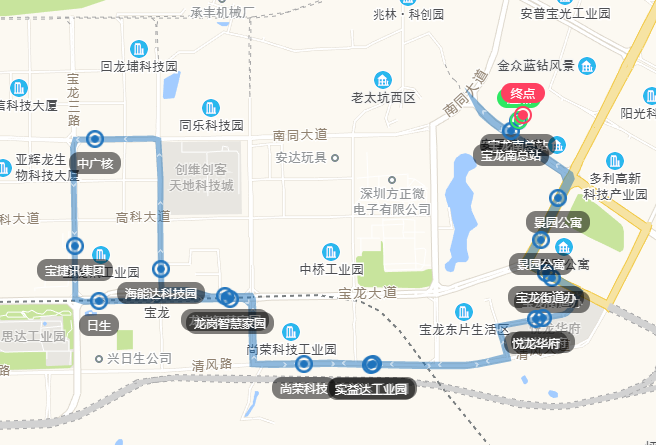The image size is (656, 445).
Task: Open the 老太坑西区 point of interest
Action: pyautogui.click(x=382, y=80)
